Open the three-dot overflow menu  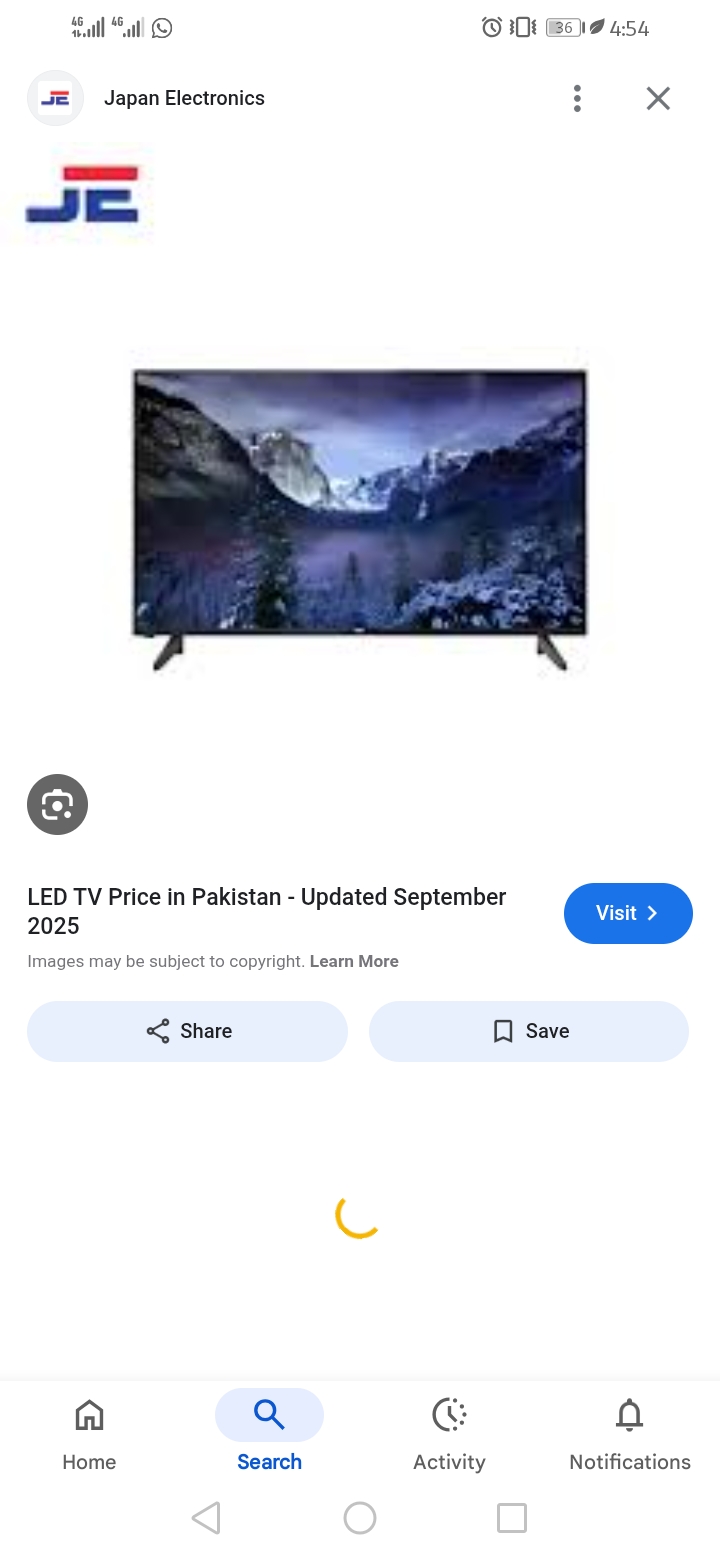coord(577,98)
